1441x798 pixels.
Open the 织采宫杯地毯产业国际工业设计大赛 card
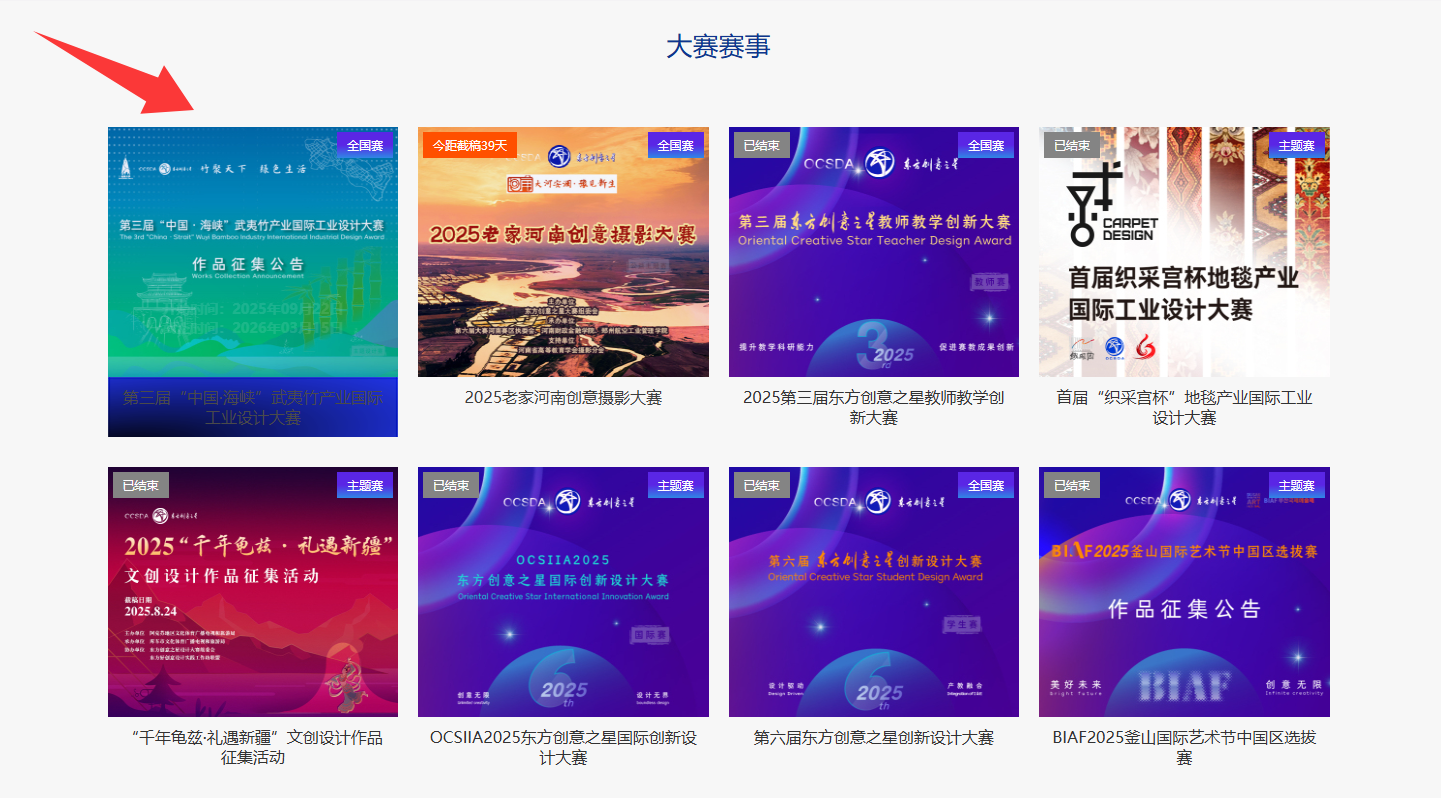1184,252
